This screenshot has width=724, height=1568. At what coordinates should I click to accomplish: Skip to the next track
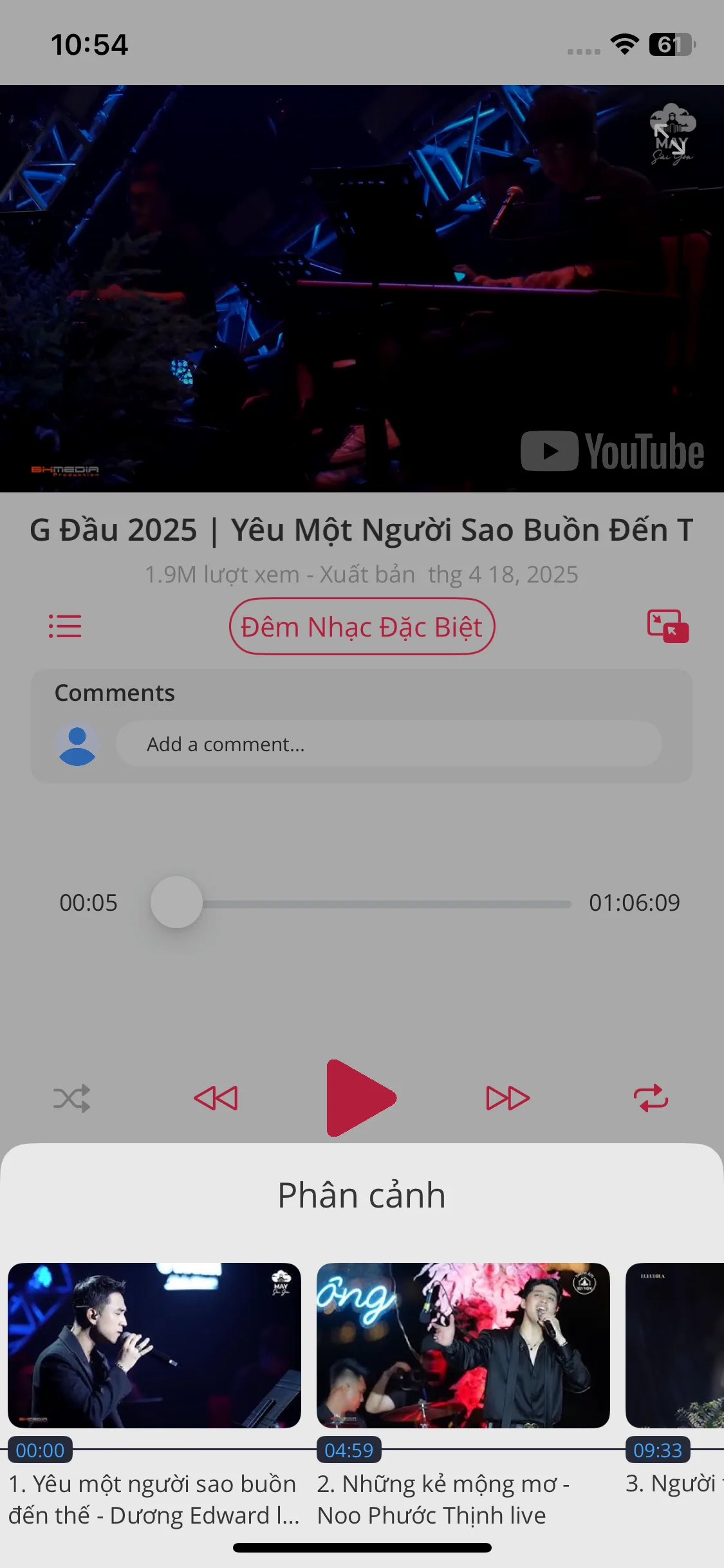(x=507, y=1098)
